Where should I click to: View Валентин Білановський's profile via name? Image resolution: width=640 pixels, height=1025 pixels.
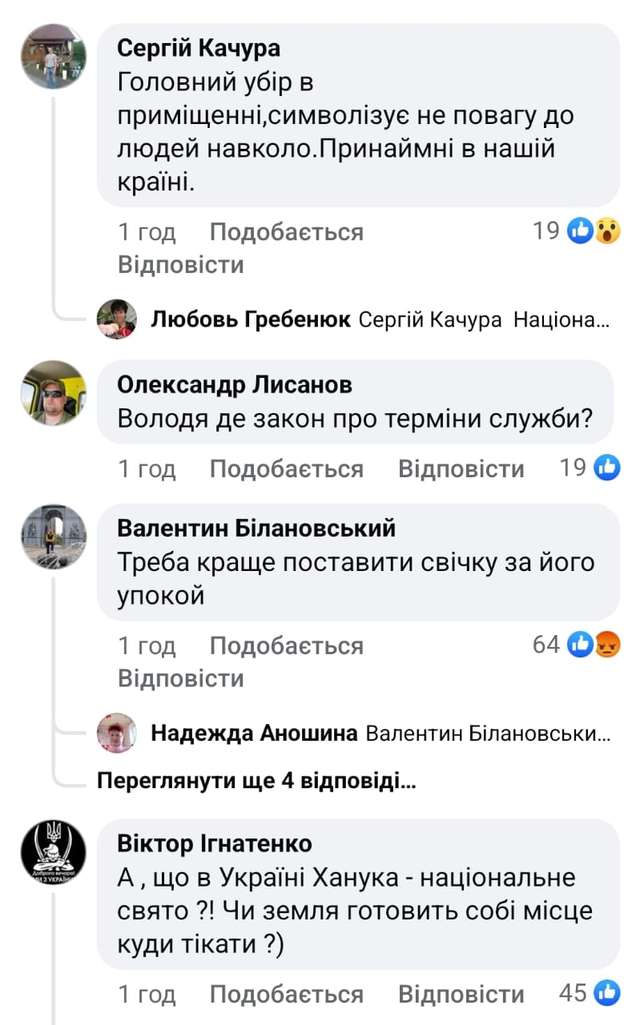pos(256,528)
